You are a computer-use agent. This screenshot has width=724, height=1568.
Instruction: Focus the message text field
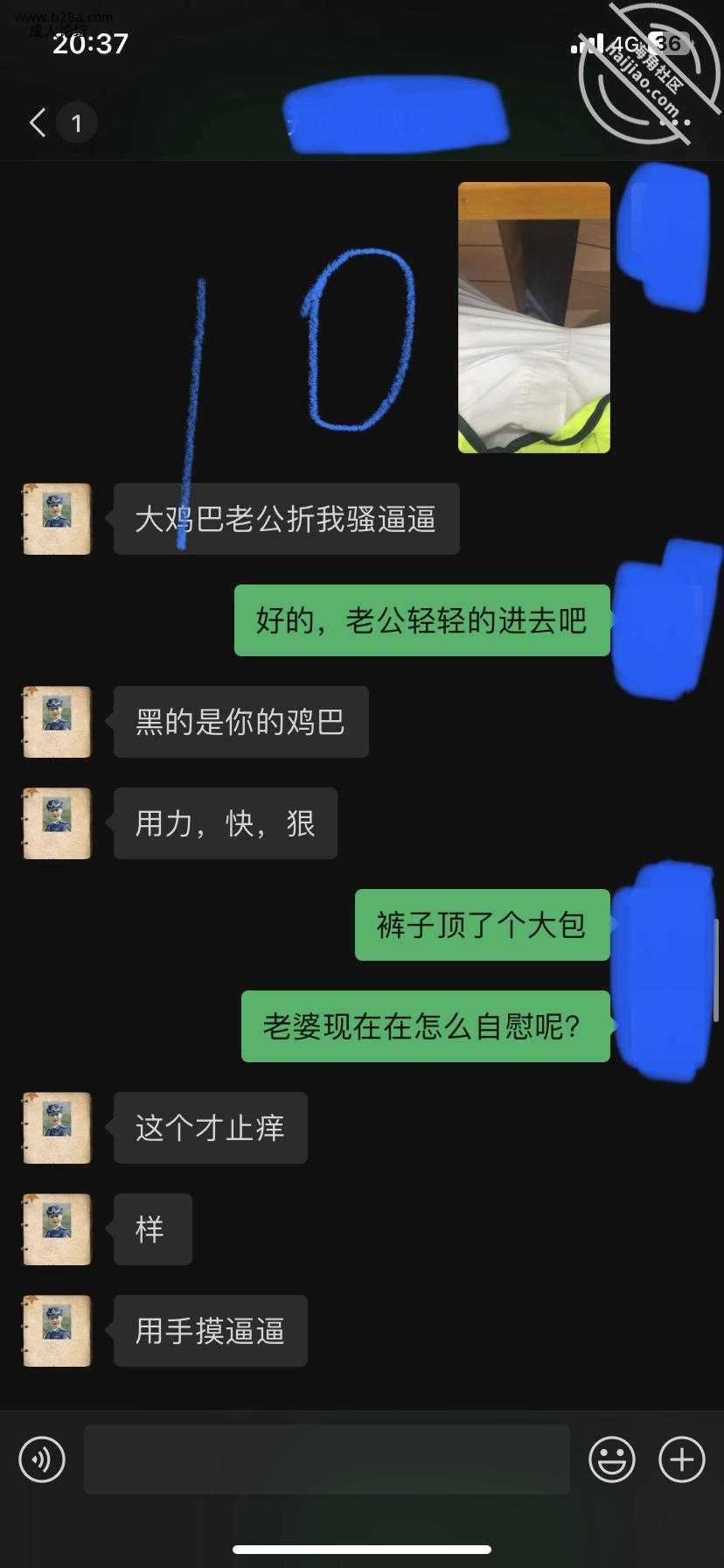[327, 1459]
